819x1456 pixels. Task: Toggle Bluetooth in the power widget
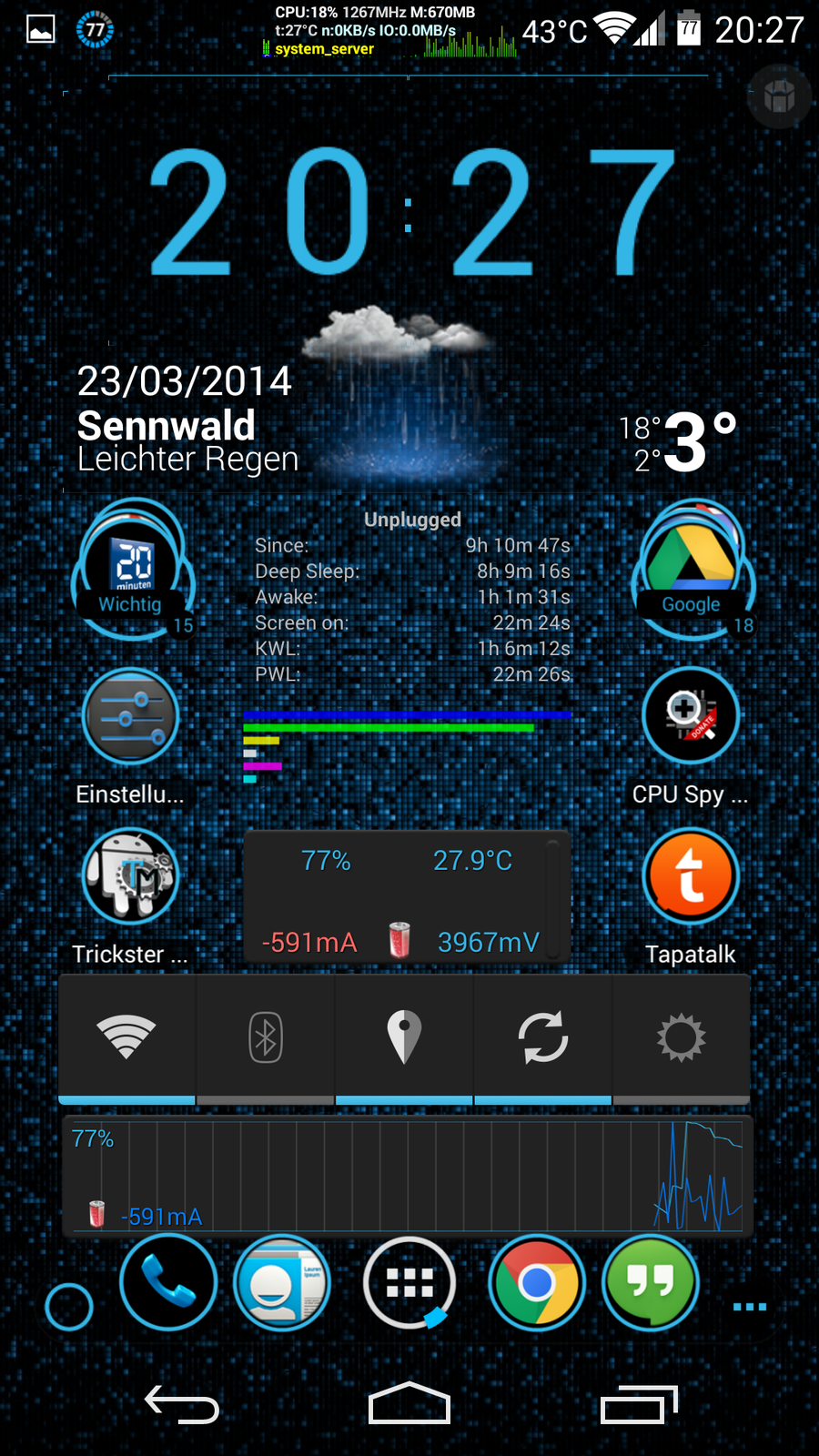coord(266,1037)
